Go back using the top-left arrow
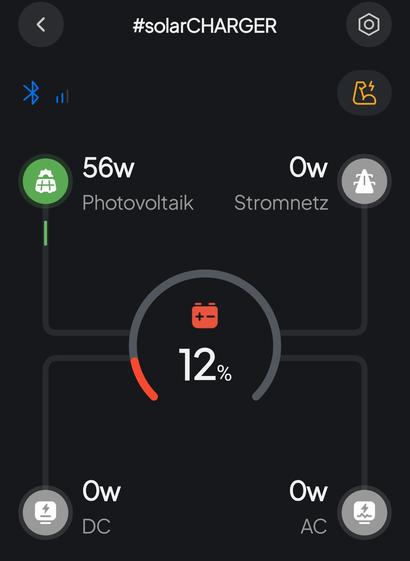 tap(41, 25)
